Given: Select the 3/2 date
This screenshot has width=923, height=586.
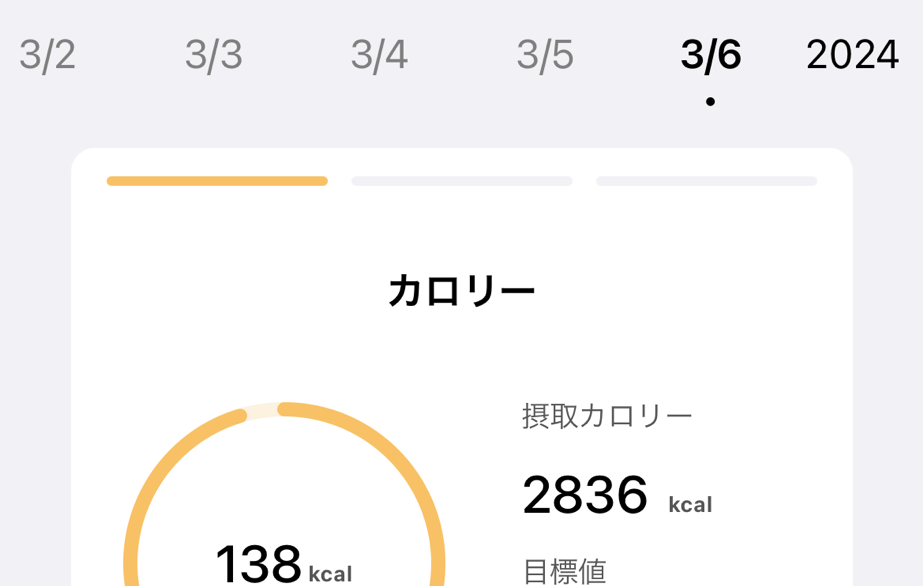Looking at the screenshot, I should click(47, 55).
